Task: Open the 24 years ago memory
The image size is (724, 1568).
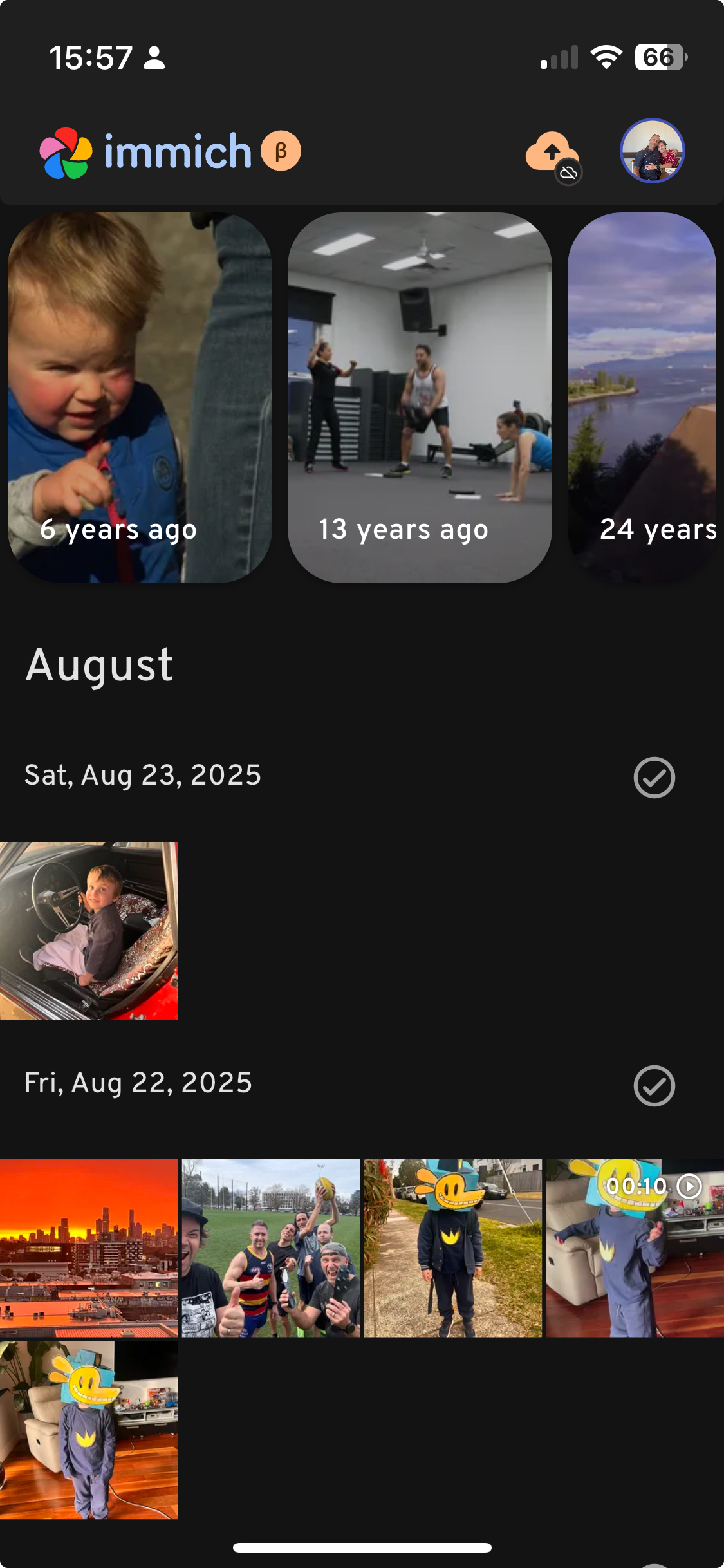Action: point(642,398)
